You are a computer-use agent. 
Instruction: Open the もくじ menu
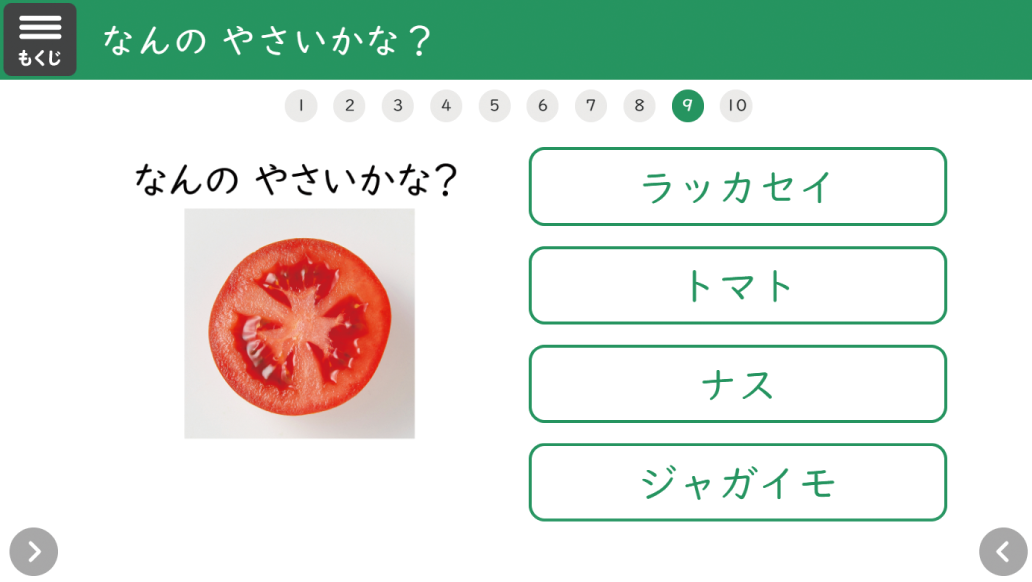(x=40, y=40)
